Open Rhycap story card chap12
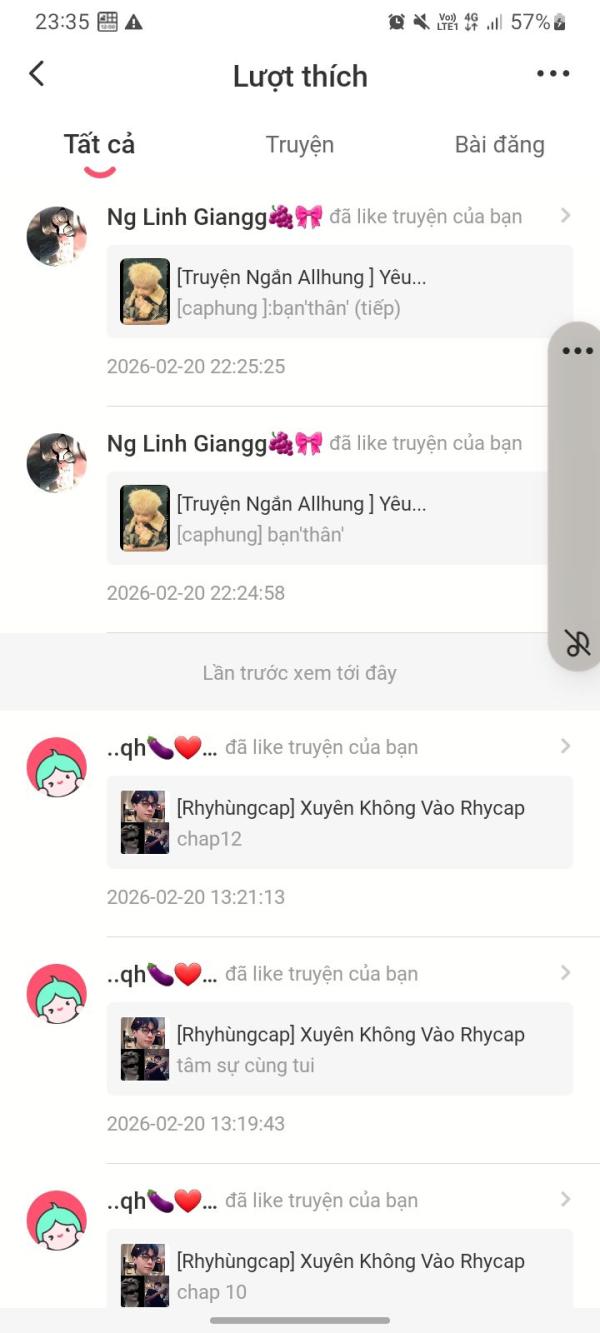 click(340, 822)
